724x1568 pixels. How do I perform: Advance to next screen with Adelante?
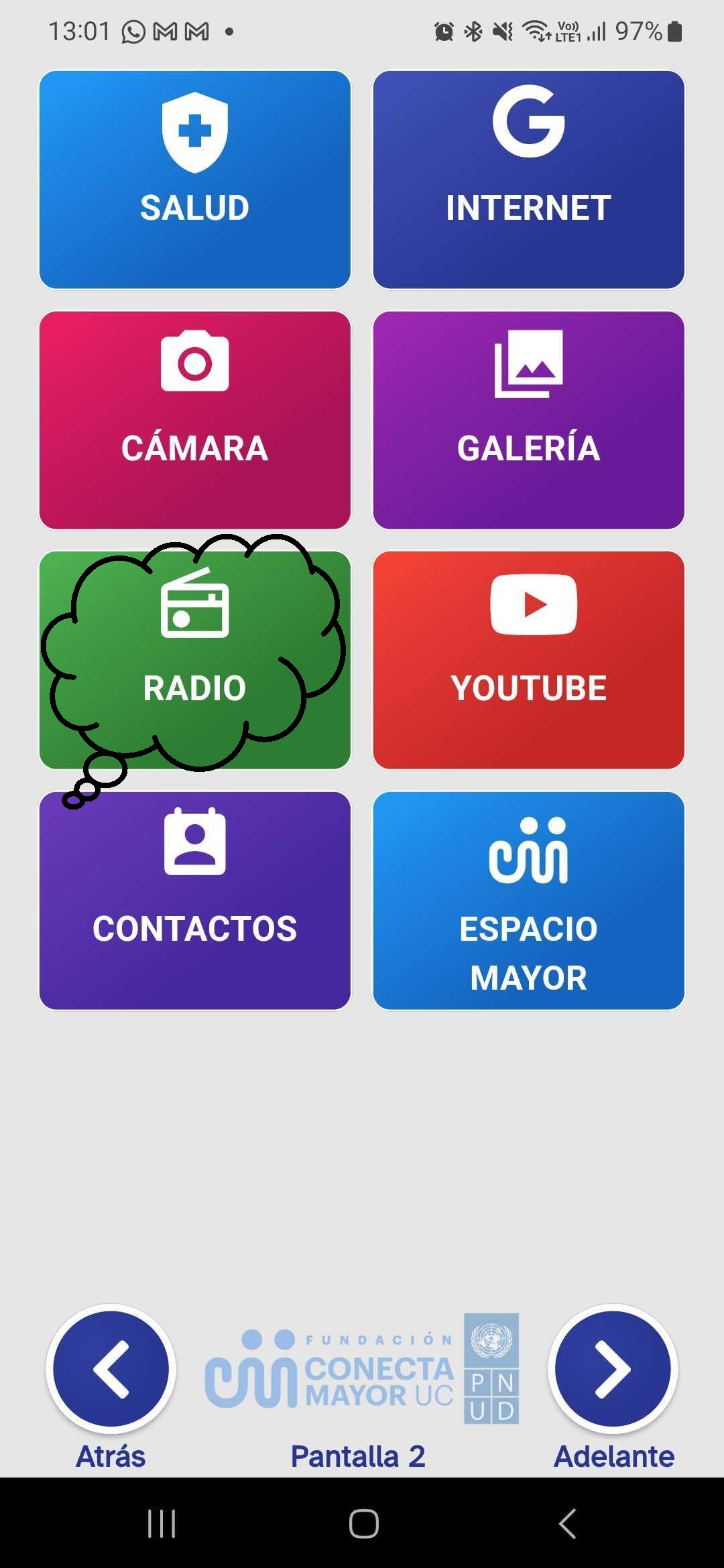pos(613,1369)
